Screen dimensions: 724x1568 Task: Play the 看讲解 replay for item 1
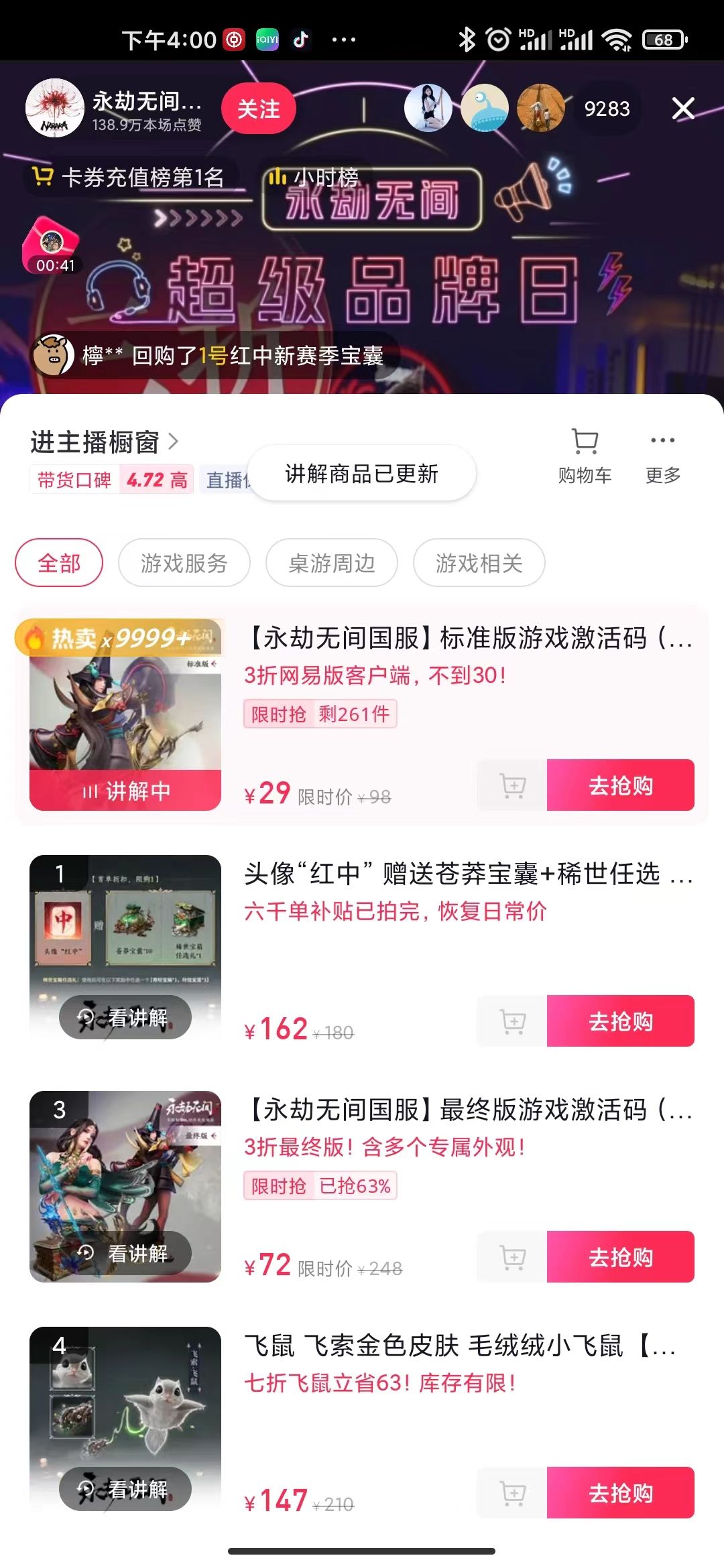tap(127, 1018)
